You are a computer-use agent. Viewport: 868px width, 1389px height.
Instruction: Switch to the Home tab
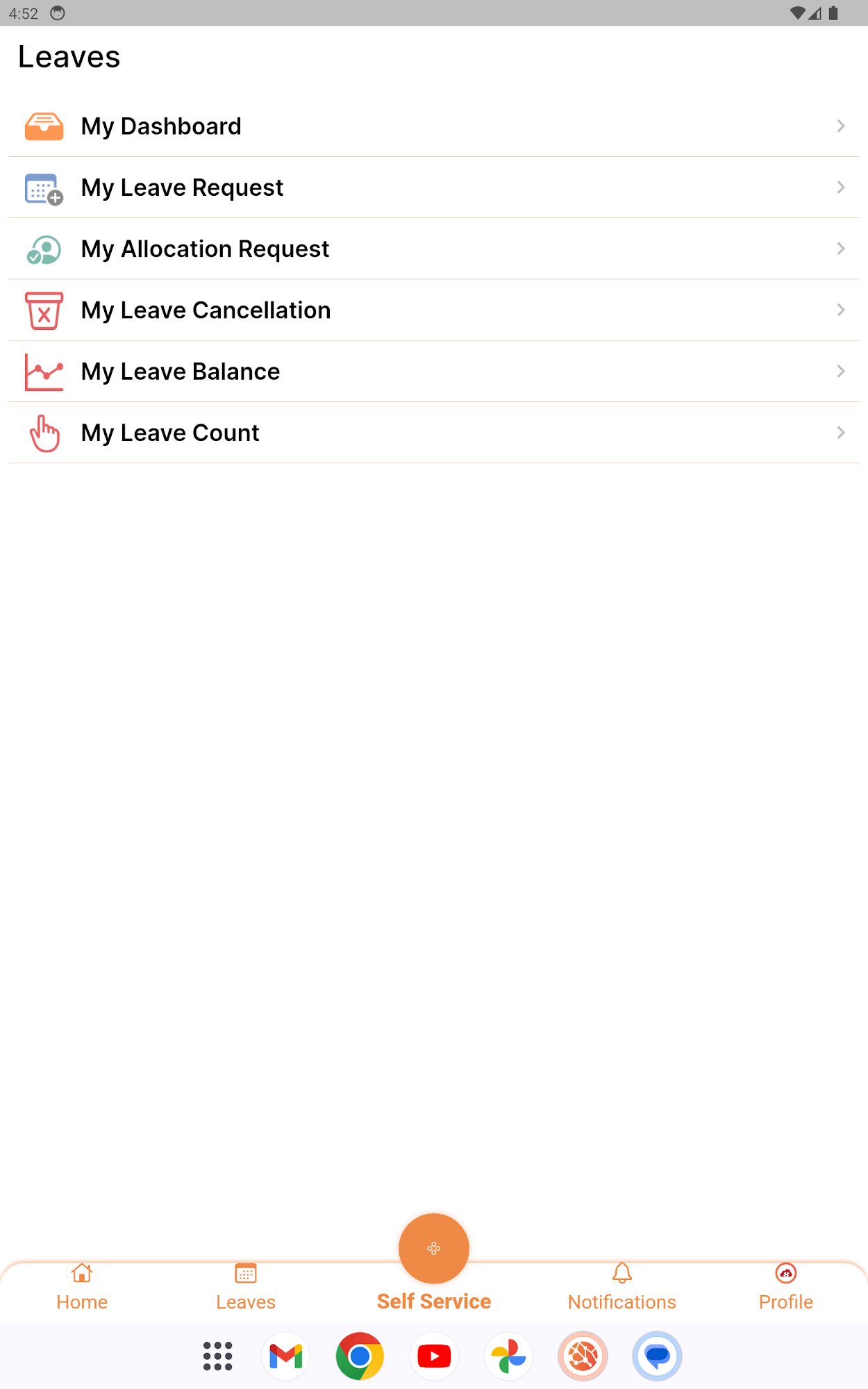(x=82, y=1288)
